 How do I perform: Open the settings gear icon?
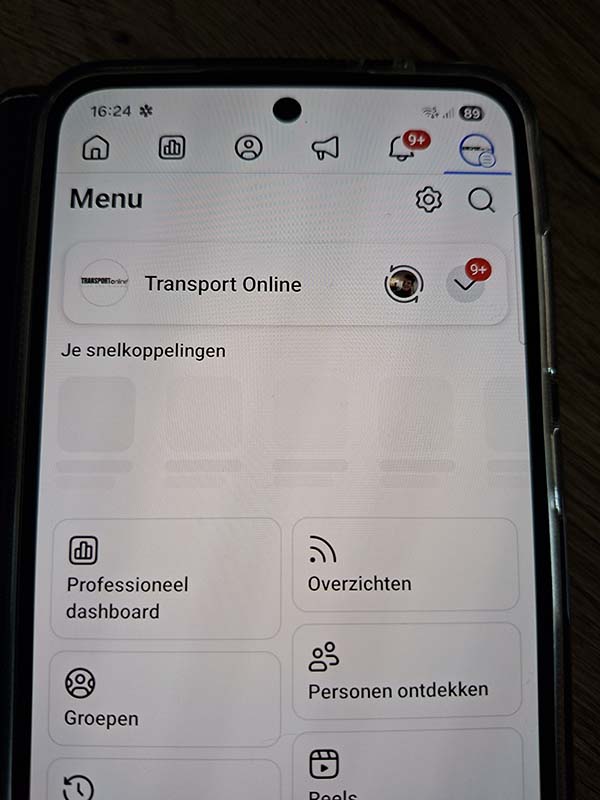tap(429, 200)
